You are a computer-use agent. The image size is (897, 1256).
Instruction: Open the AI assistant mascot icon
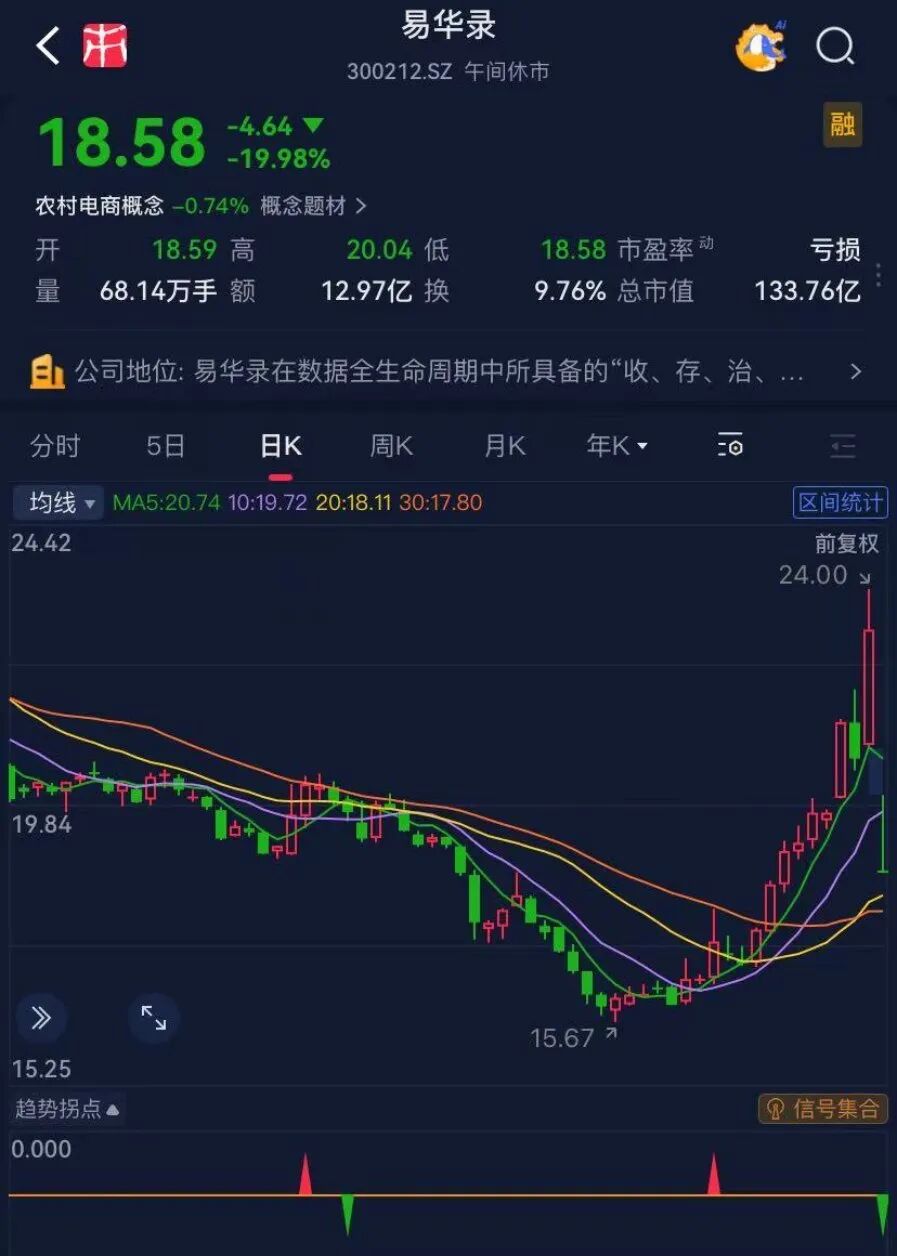click(x=760, y=46)
